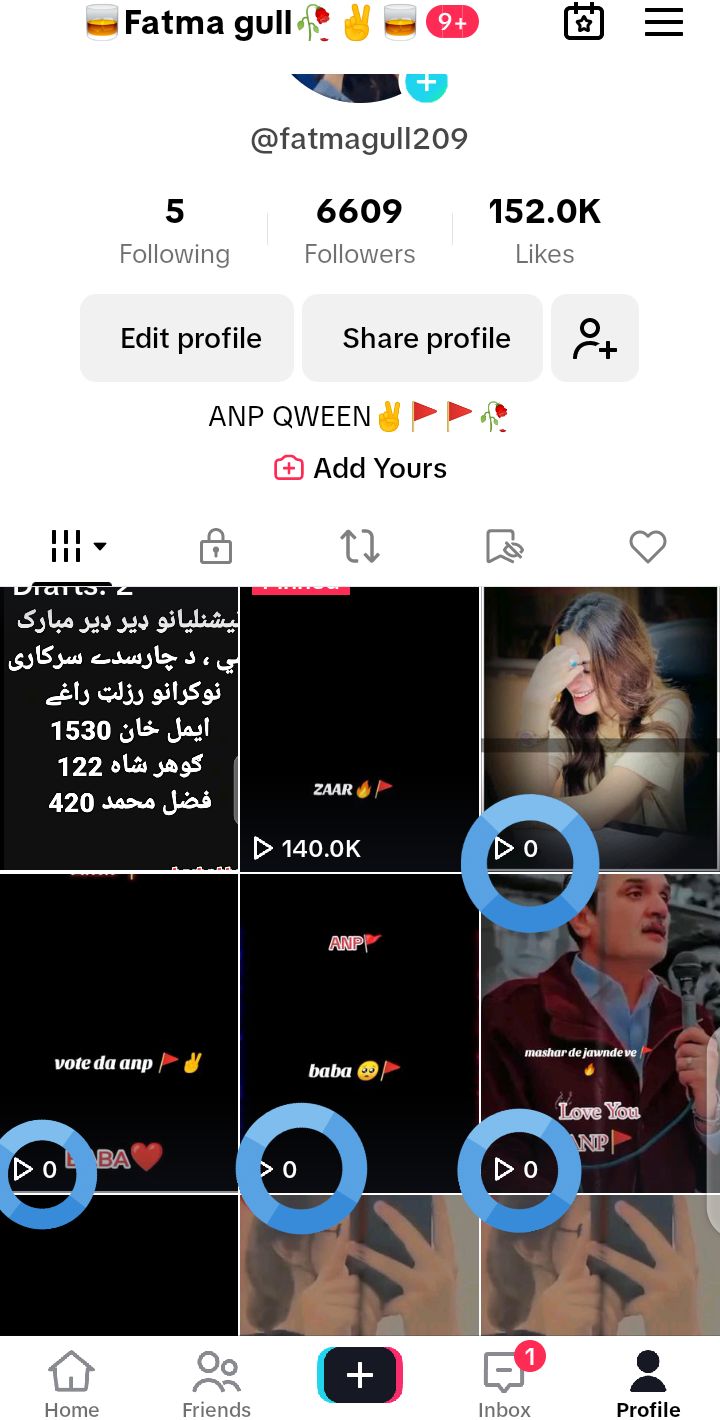View the Following list

pyautogui.click(x=175, y=230)
